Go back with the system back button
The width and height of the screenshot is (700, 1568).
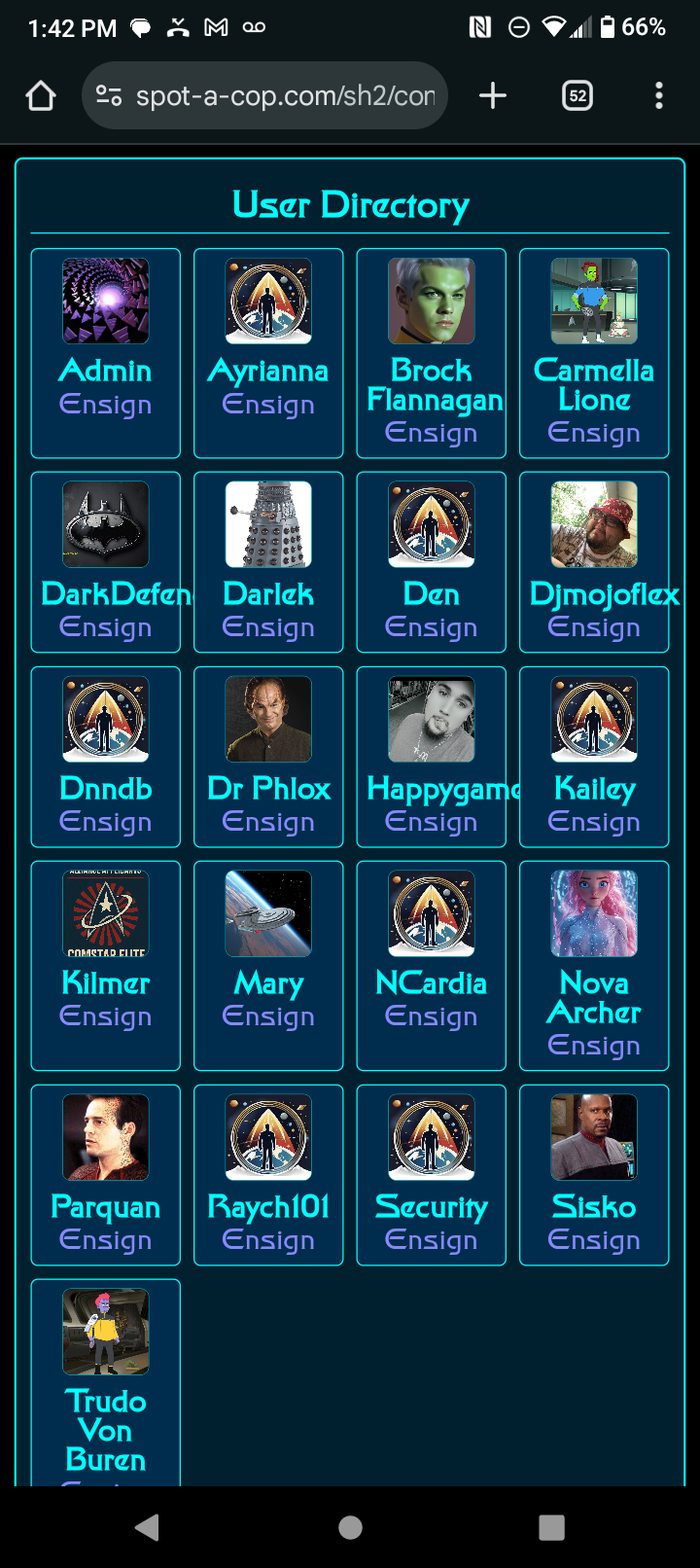point(148,1527)
